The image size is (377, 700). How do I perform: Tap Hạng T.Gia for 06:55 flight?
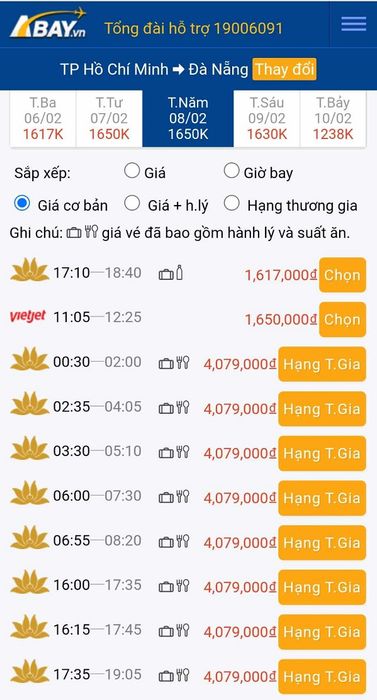tap(322, 543)
